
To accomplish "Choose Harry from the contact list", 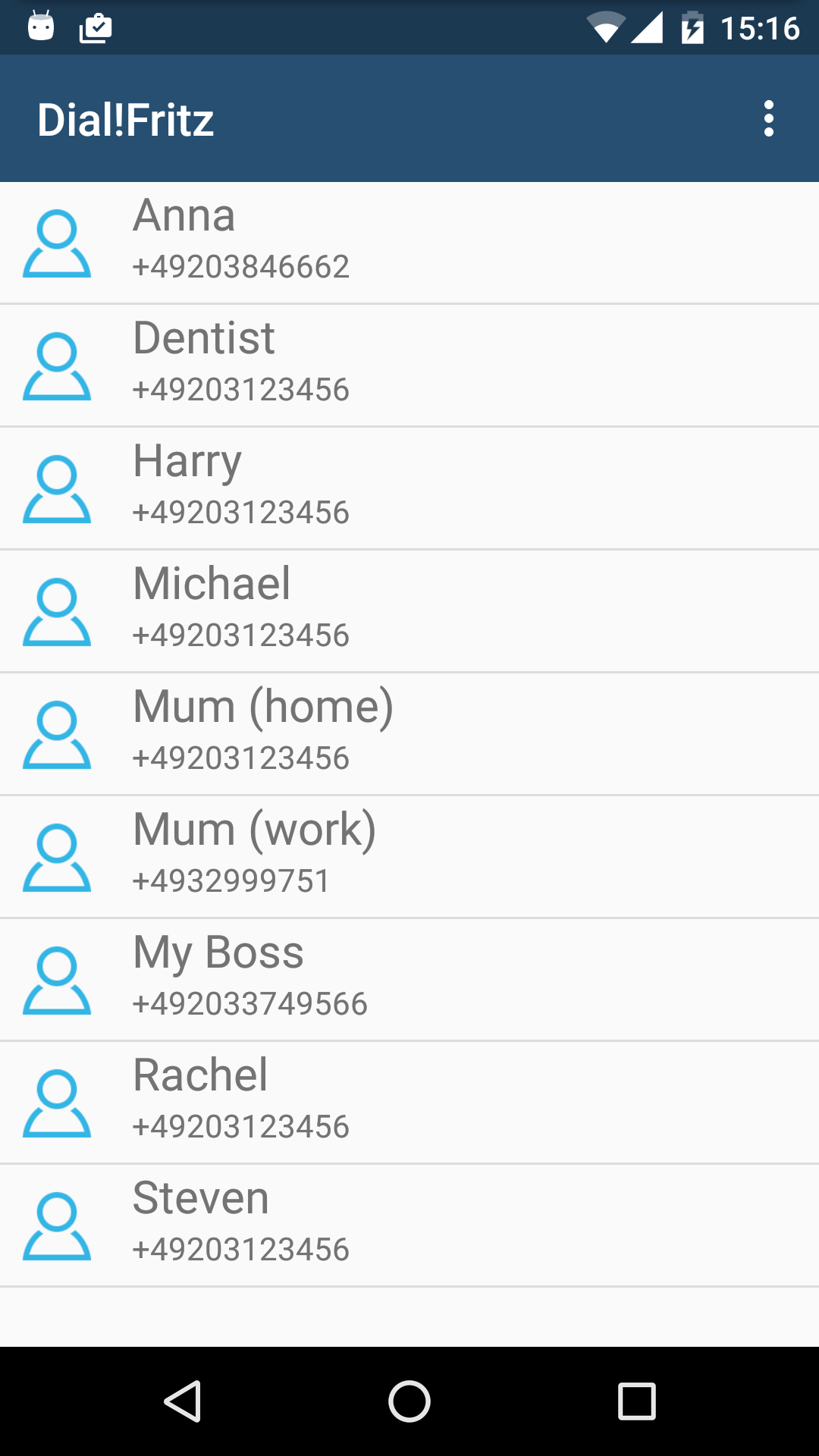I will coord(409,488).
